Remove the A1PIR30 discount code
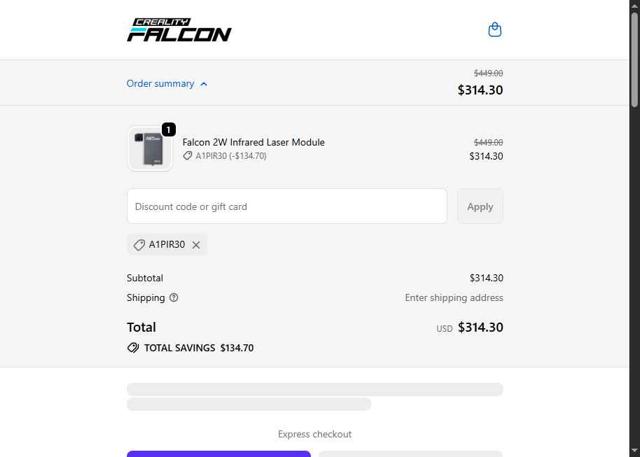 [x=196, y=245]
